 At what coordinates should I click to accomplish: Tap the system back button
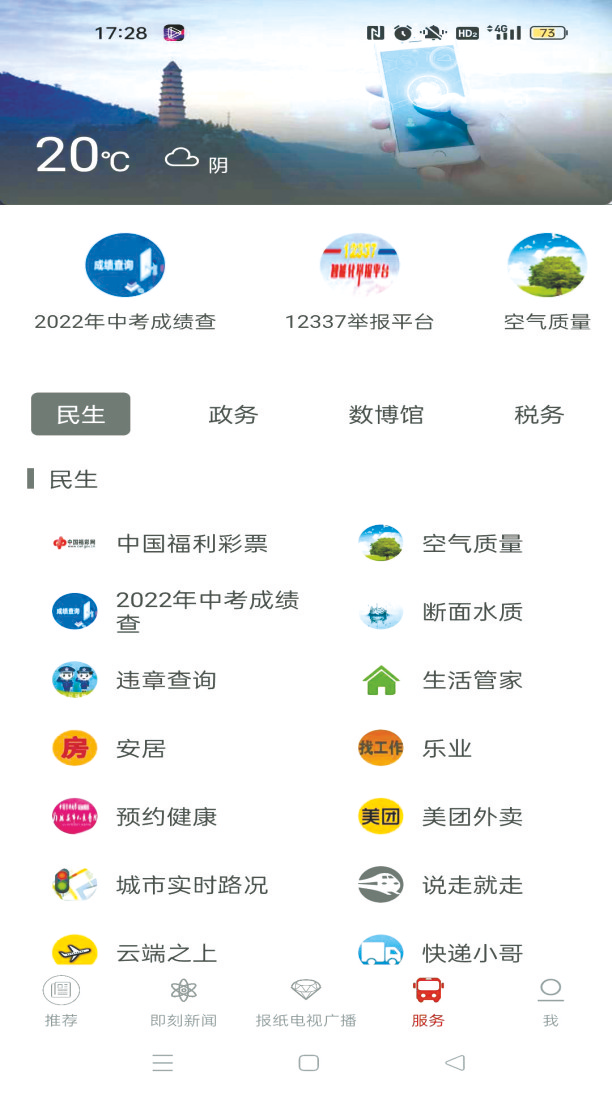pyautogui.click(x=454, y=1062)
